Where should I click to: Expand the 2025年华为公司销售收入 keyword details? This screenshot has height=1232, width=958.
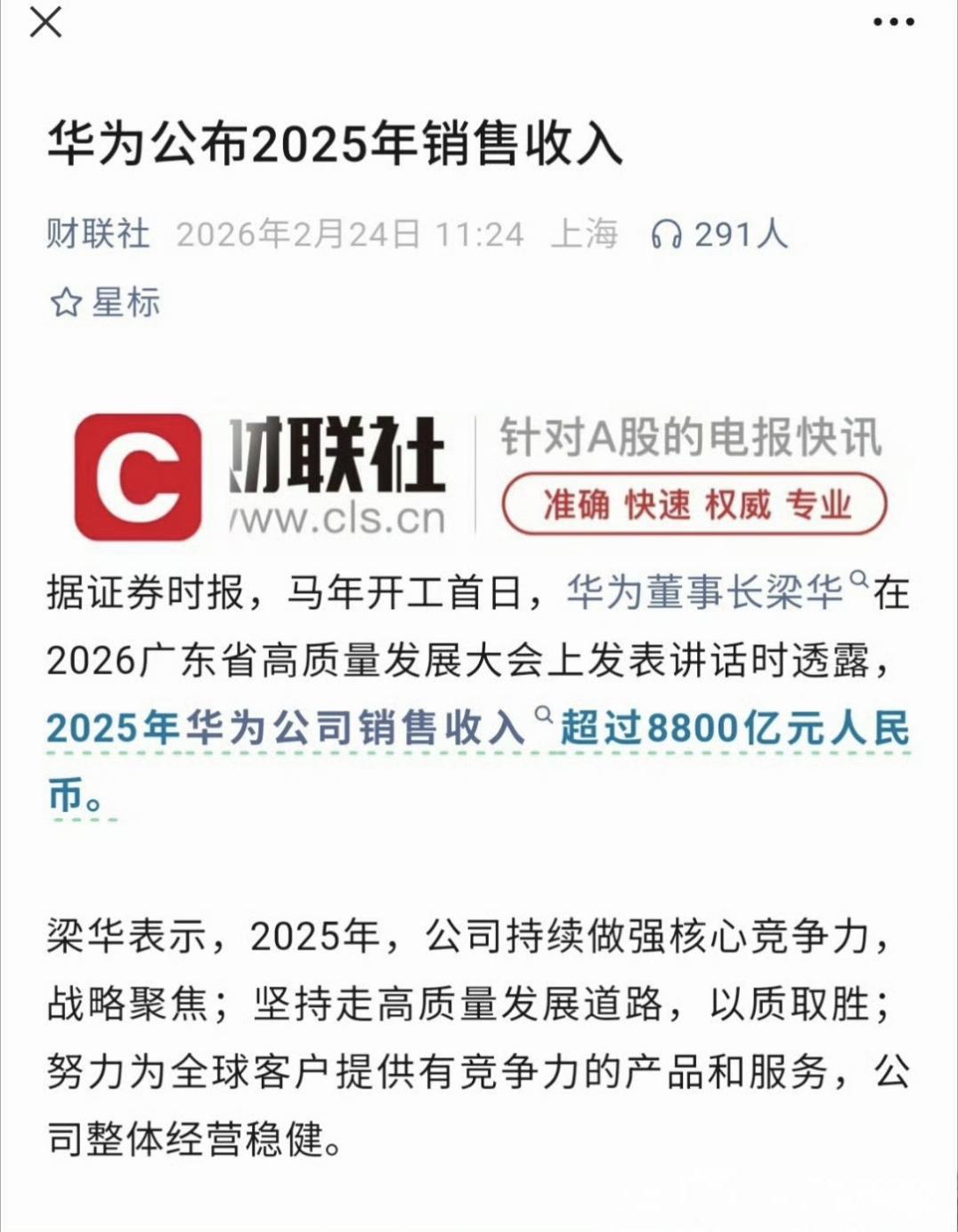pyautogui.click(x=285, y=728)
